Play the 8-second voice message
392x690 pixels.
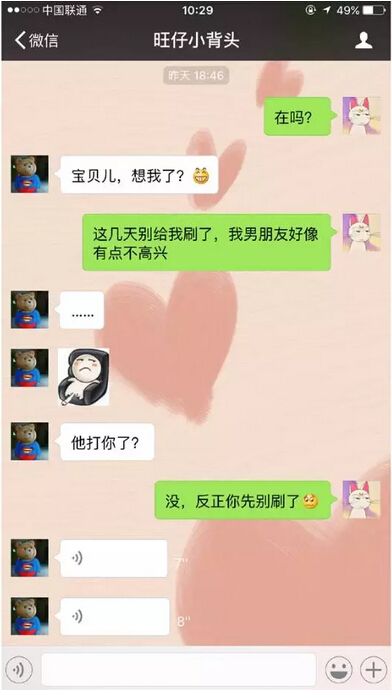tap(114, 616)
